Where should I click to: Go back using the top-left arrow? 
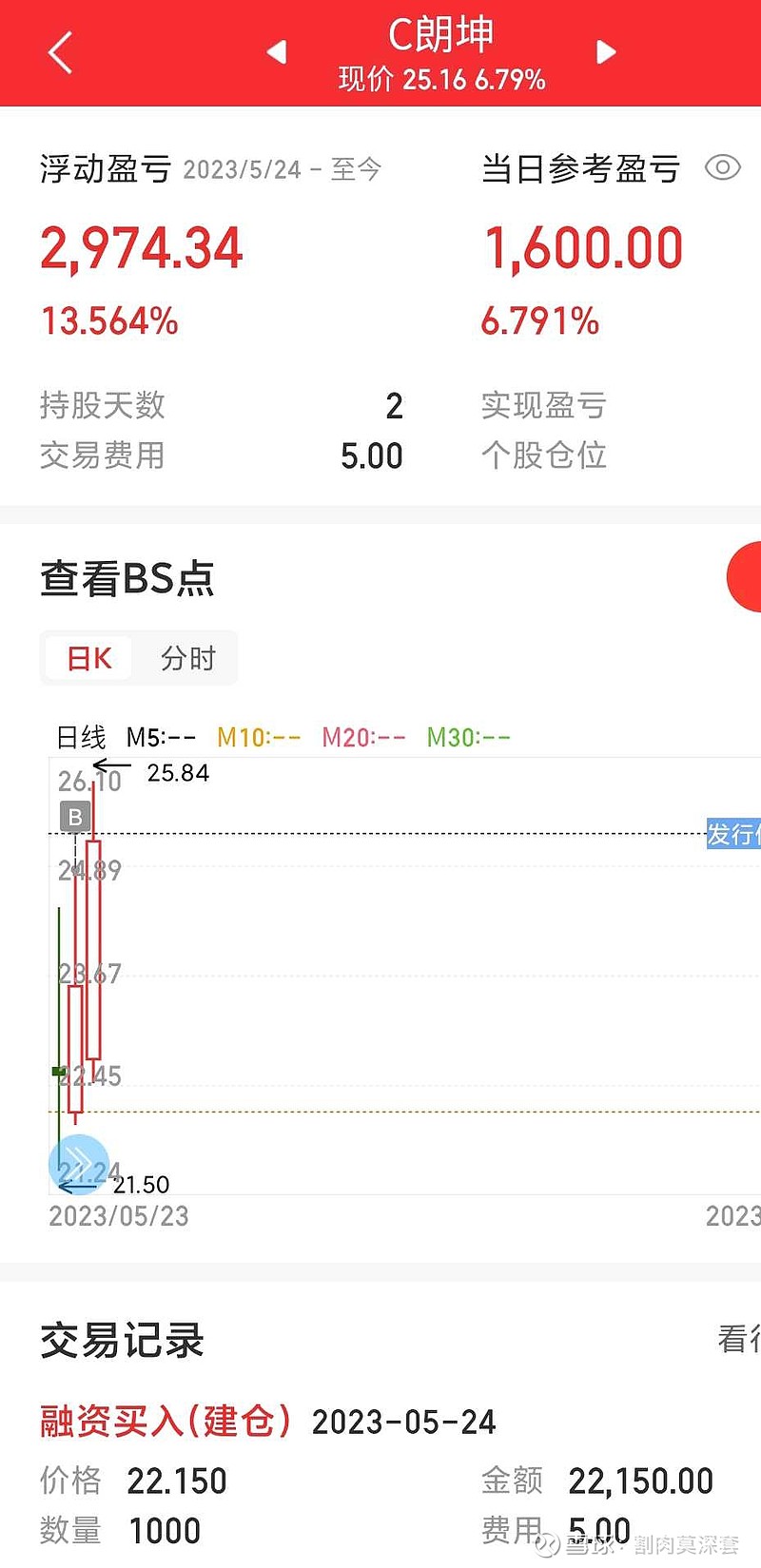coord(60,52)
